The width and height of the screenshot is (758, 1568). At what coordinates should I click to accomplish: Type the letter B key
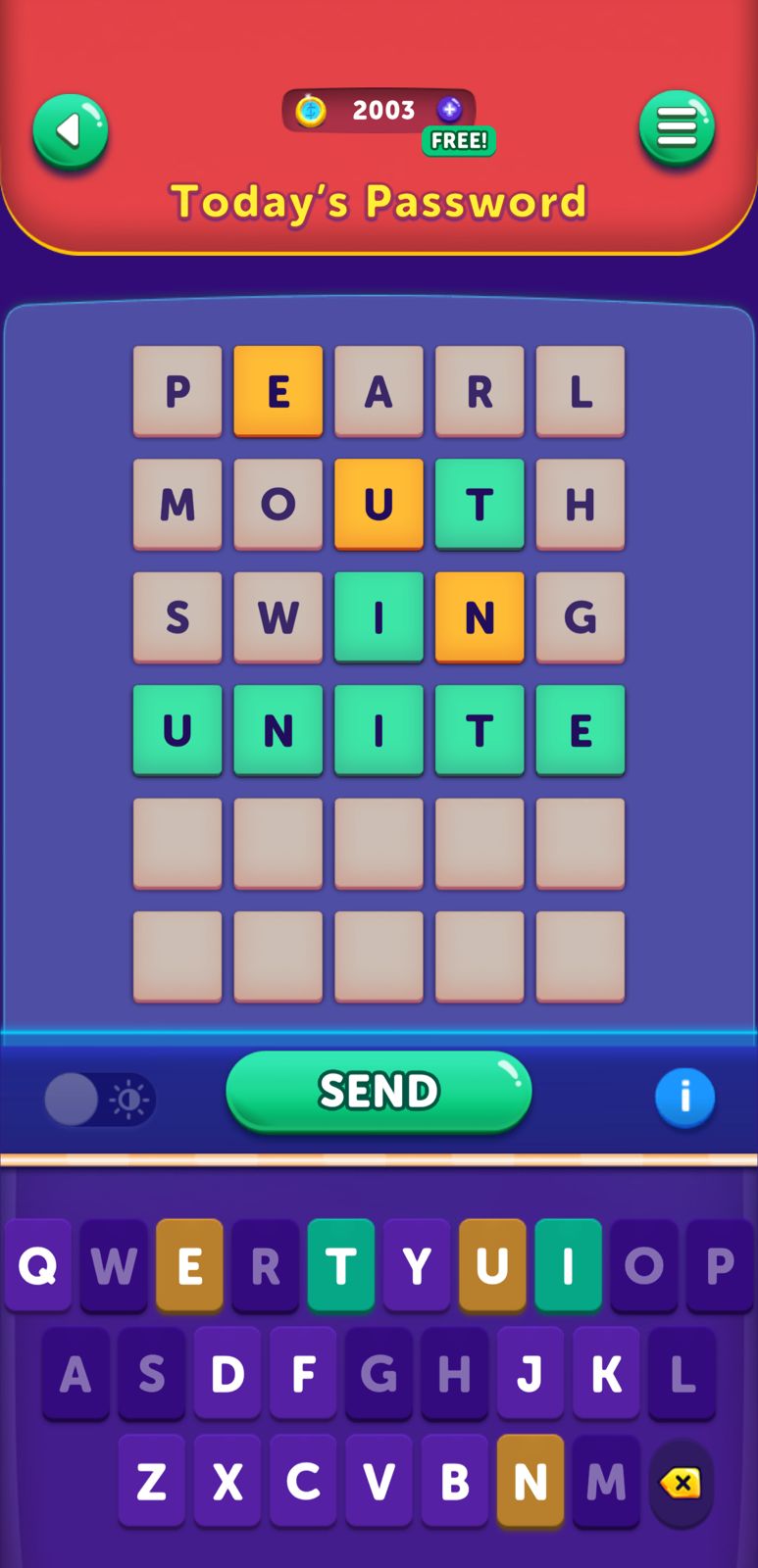click(455, 1482)
